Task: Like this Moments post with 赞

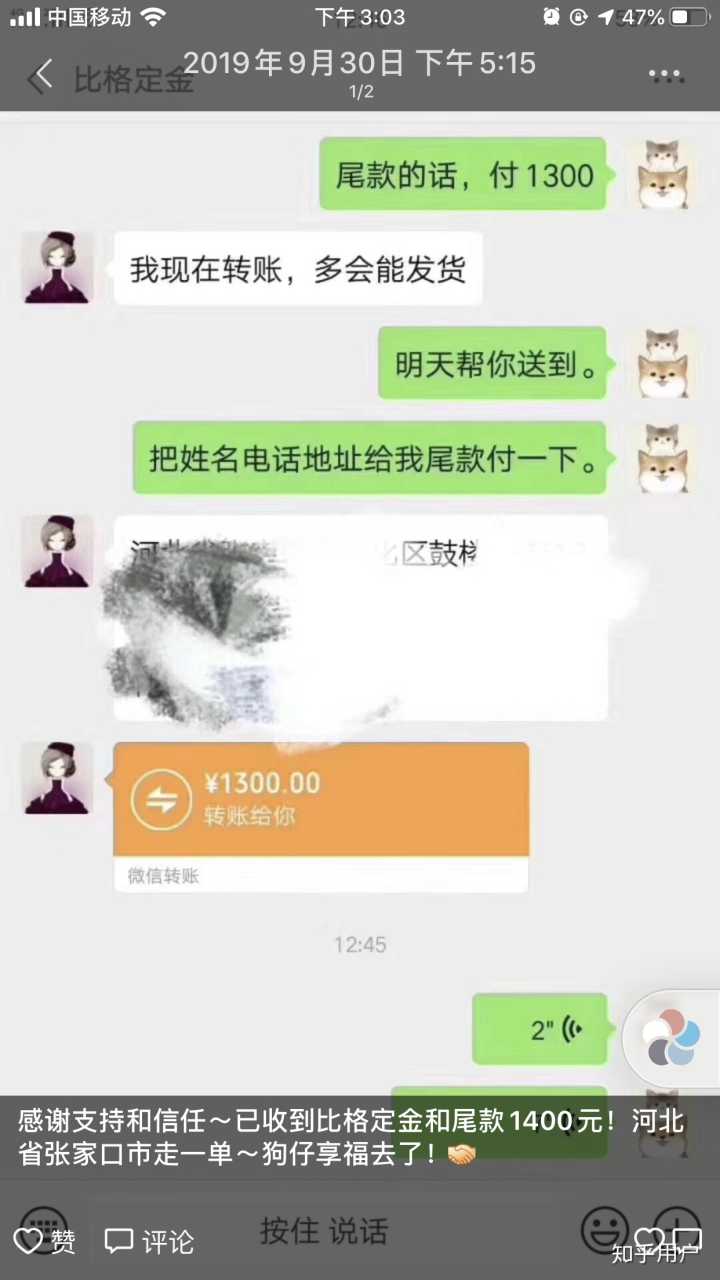Action: tap(44, 1241)
